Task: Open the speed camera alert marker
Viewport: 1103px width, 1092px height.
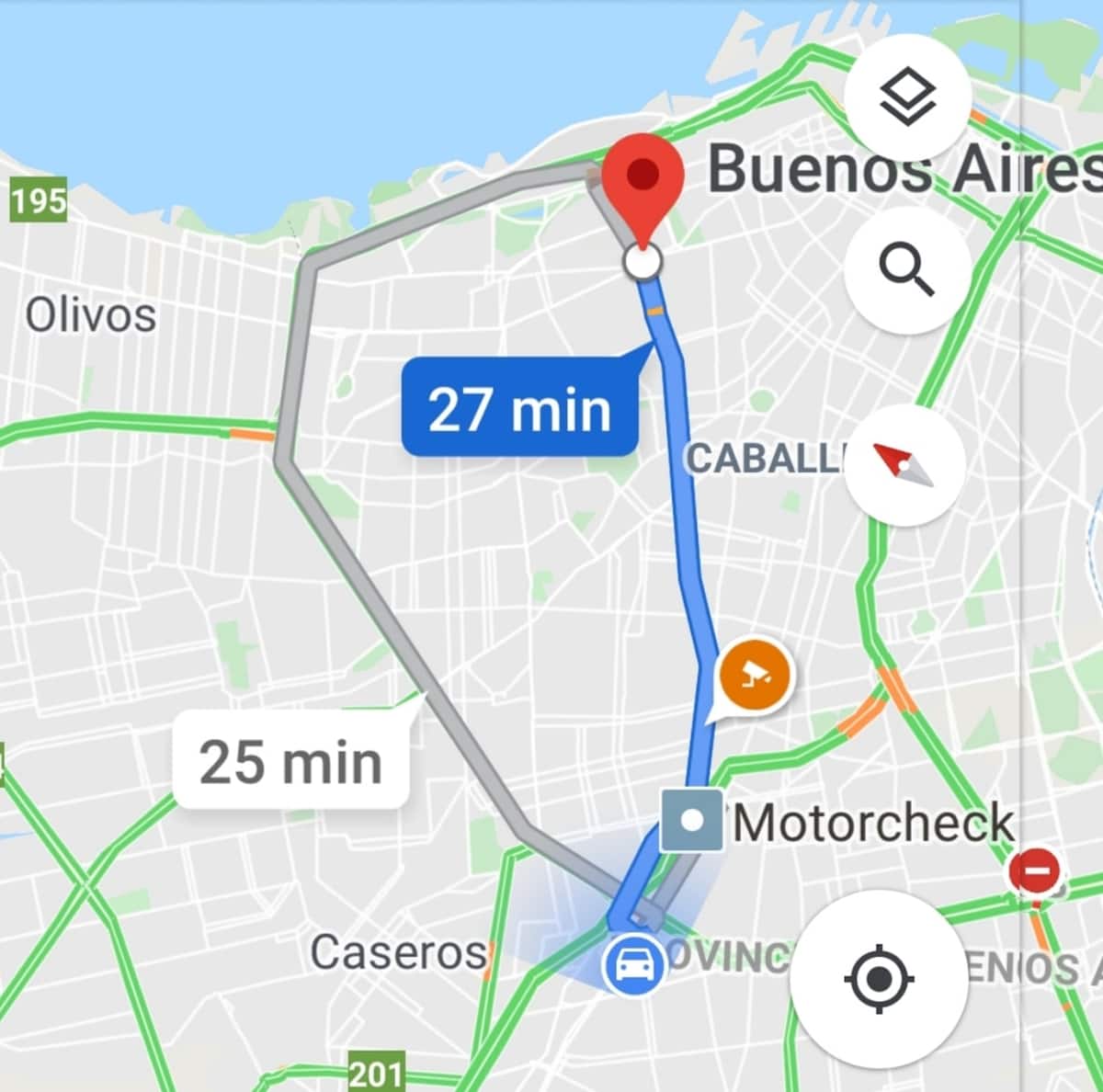Action: click(756, 676)
